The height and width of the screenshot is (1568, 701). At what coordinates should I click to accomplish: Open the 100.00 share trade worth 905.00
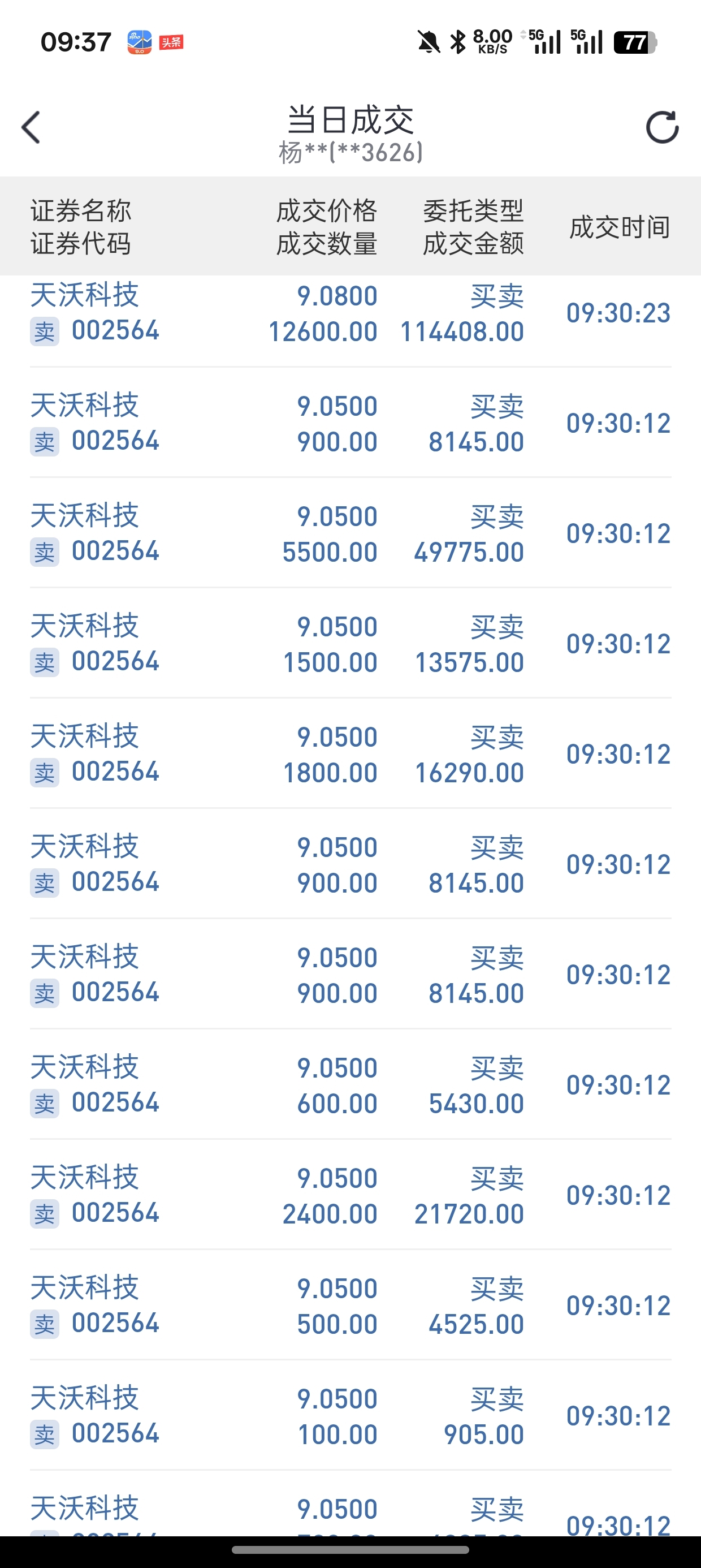pyautogui.click(x=350, y=1416)
